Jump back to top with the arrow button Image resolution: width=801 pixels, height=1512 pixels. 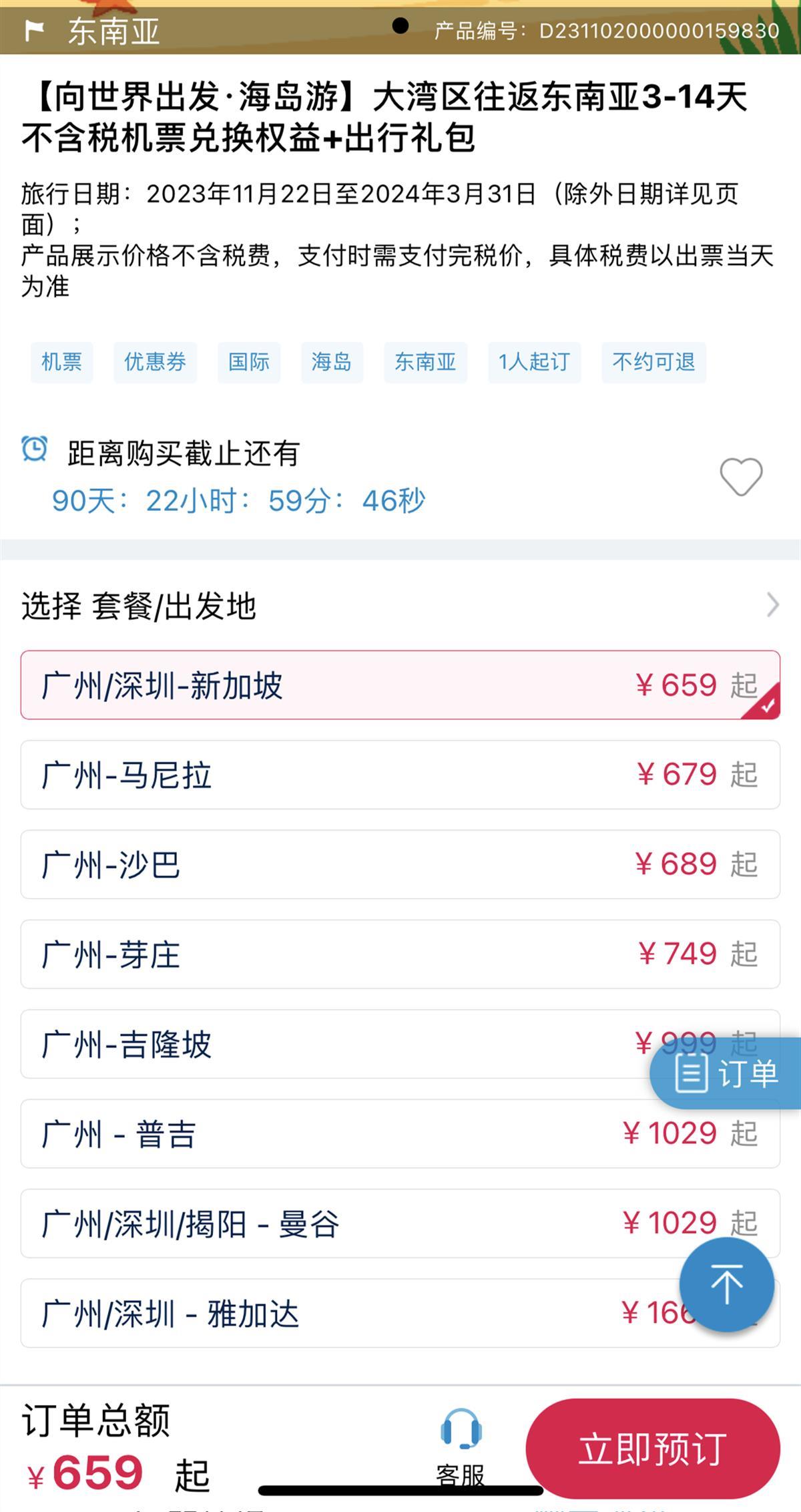[x=726, y=1284]
